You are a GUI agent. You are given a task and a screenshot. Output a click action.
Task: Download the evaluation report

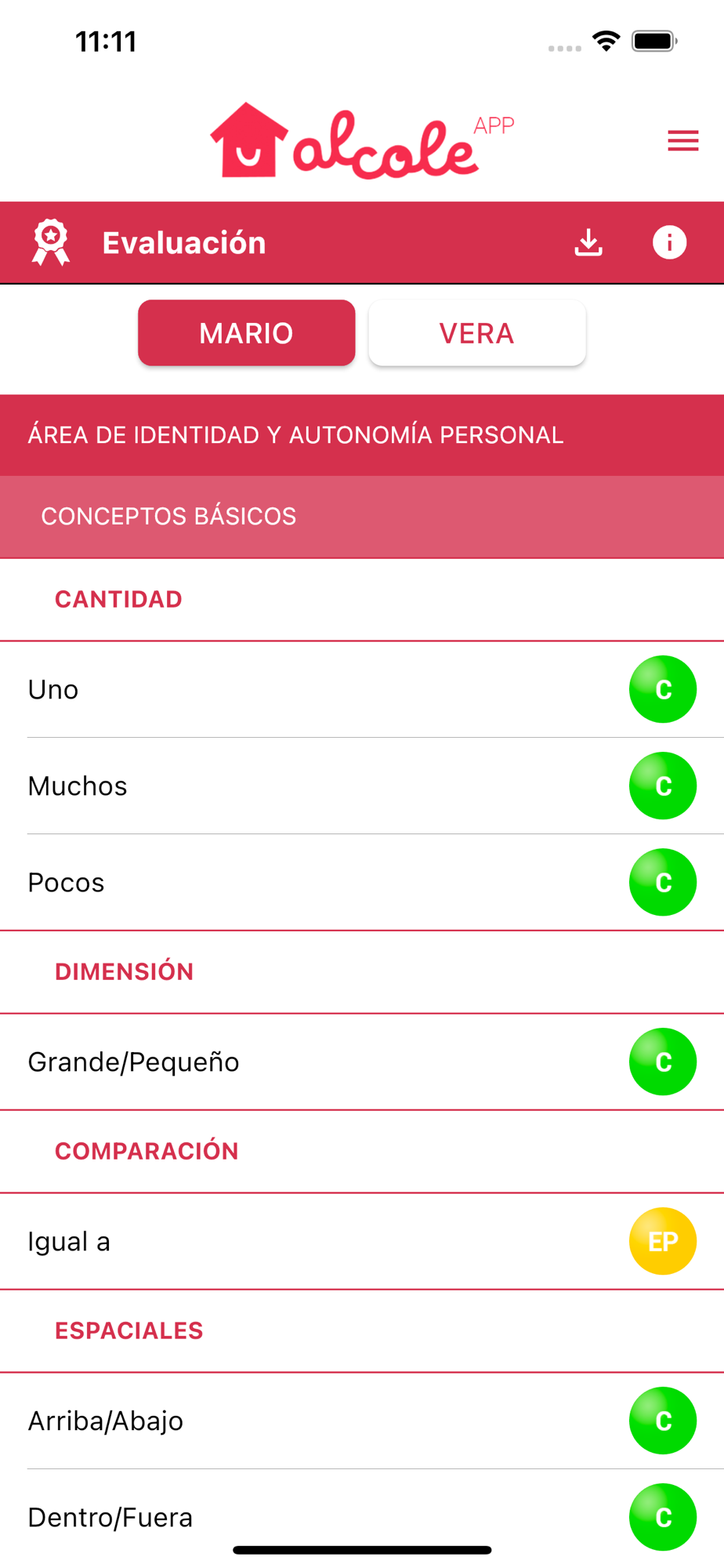coord(588,243)
